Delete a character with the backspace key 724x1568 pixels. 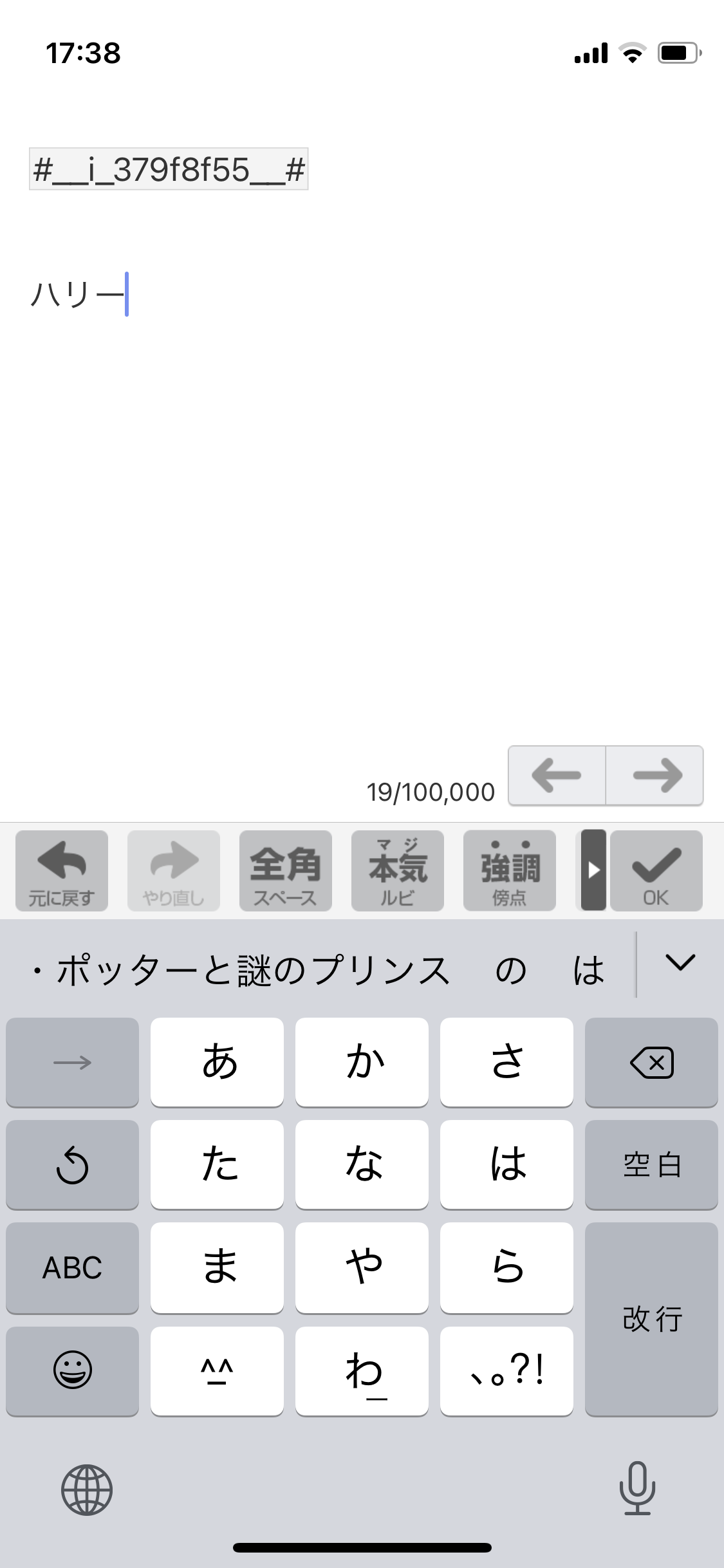pyautogui.click(x=651, y=1062)
